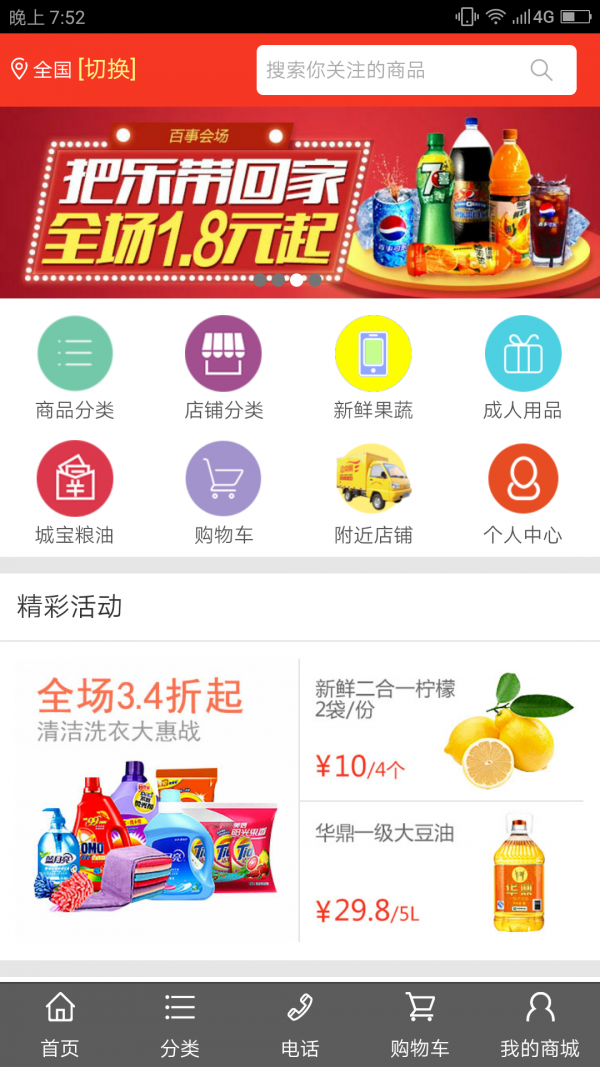Open the 购物车 tab in the bottom bar
Viewport: 600px width, 1067px height.
[x=420, y=1025]
